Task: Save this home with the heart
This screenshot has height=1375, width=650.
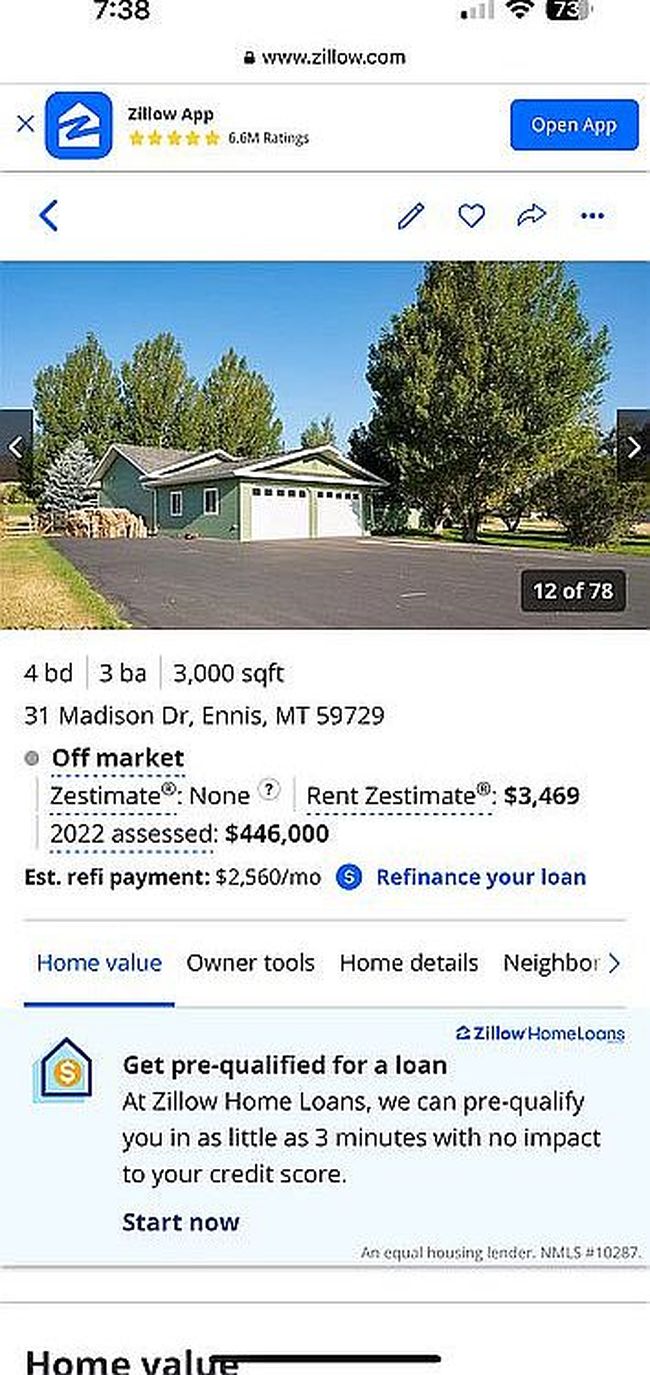Action: point(471,215)
